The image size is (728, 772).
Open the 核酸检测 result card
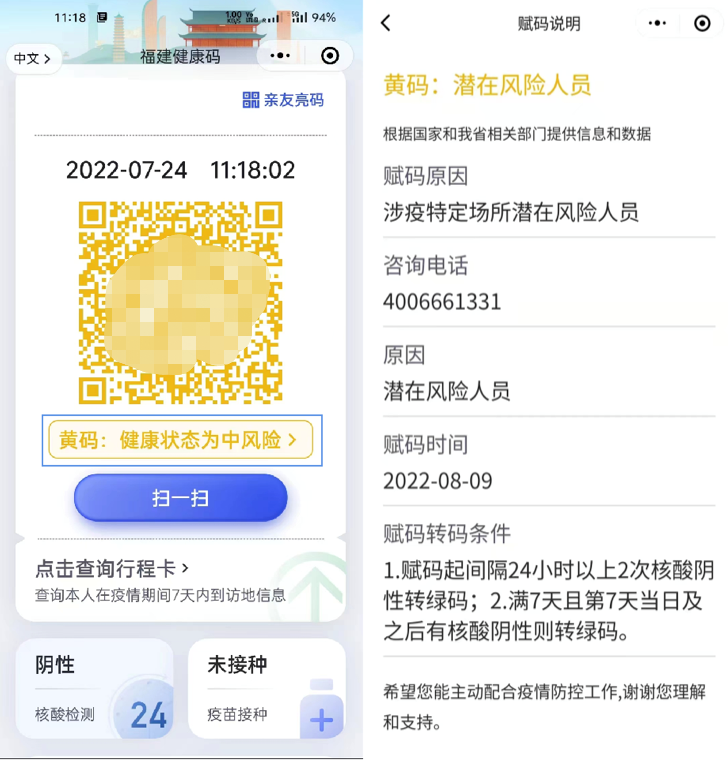click(x=94, y=688)
